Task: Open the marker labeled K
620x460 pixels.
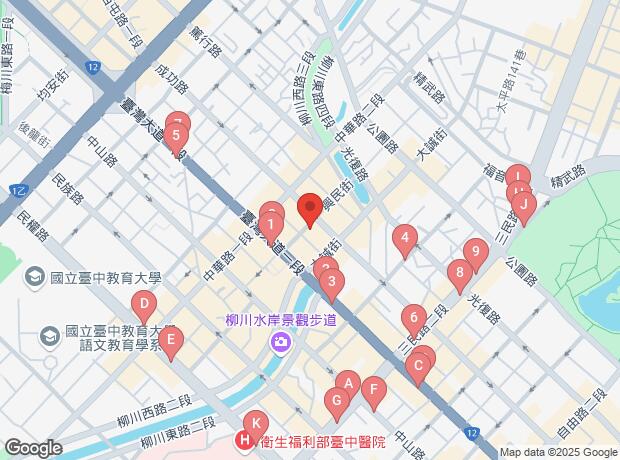Action: click(x=255, y=425)
